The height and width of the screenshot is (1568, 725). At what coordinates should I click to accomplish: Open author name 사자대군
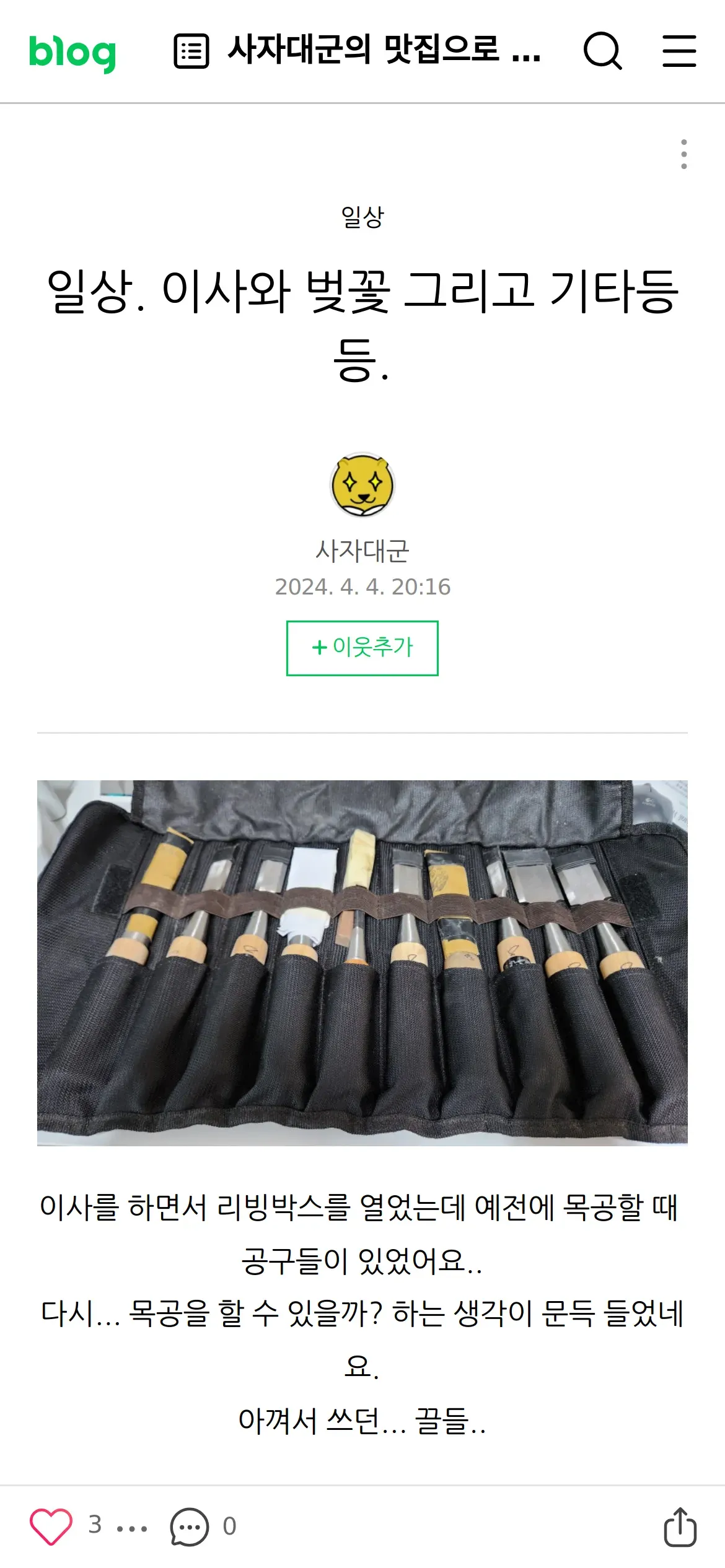click(x=362, y=551)
